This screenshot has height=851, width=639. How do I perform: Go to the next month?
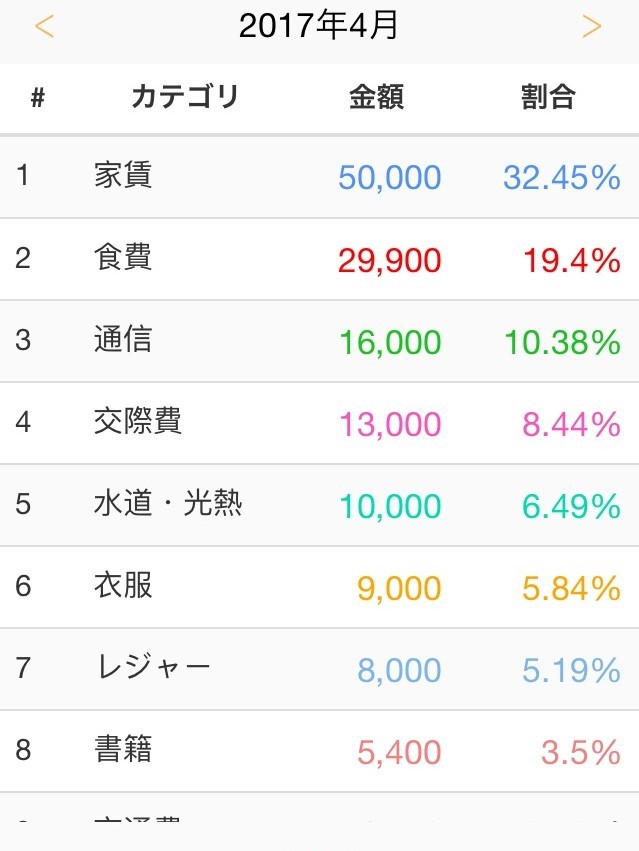(x=591, y=26)
